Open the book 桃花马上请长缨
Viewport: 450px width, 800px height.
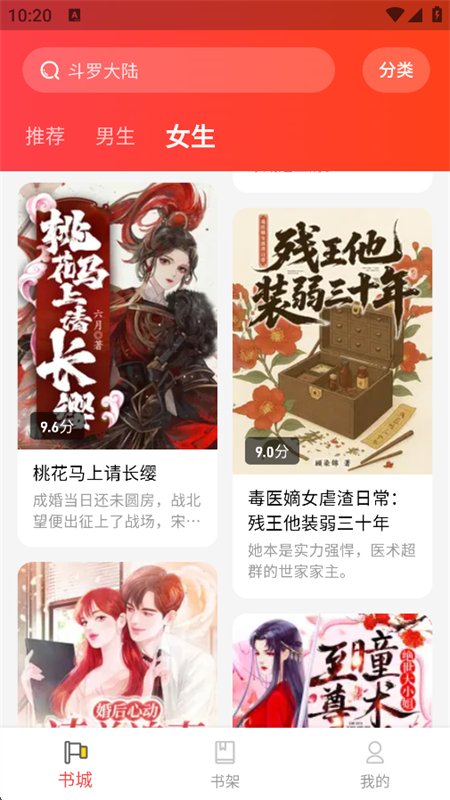117,365
